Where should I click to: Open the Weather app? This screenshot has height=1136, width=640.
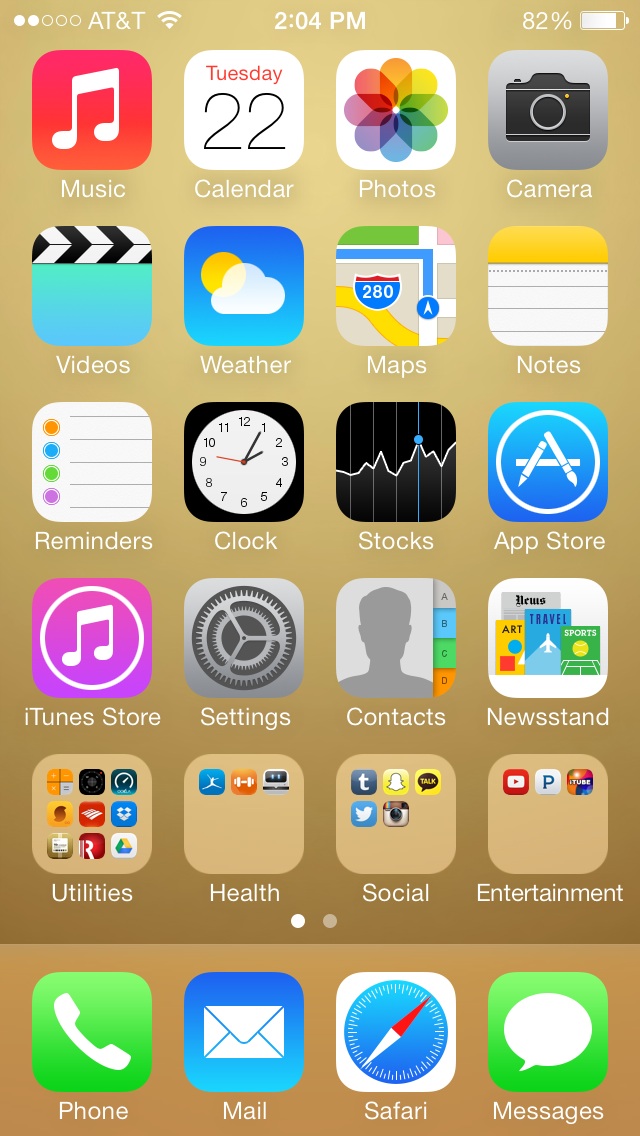point(244,286)
